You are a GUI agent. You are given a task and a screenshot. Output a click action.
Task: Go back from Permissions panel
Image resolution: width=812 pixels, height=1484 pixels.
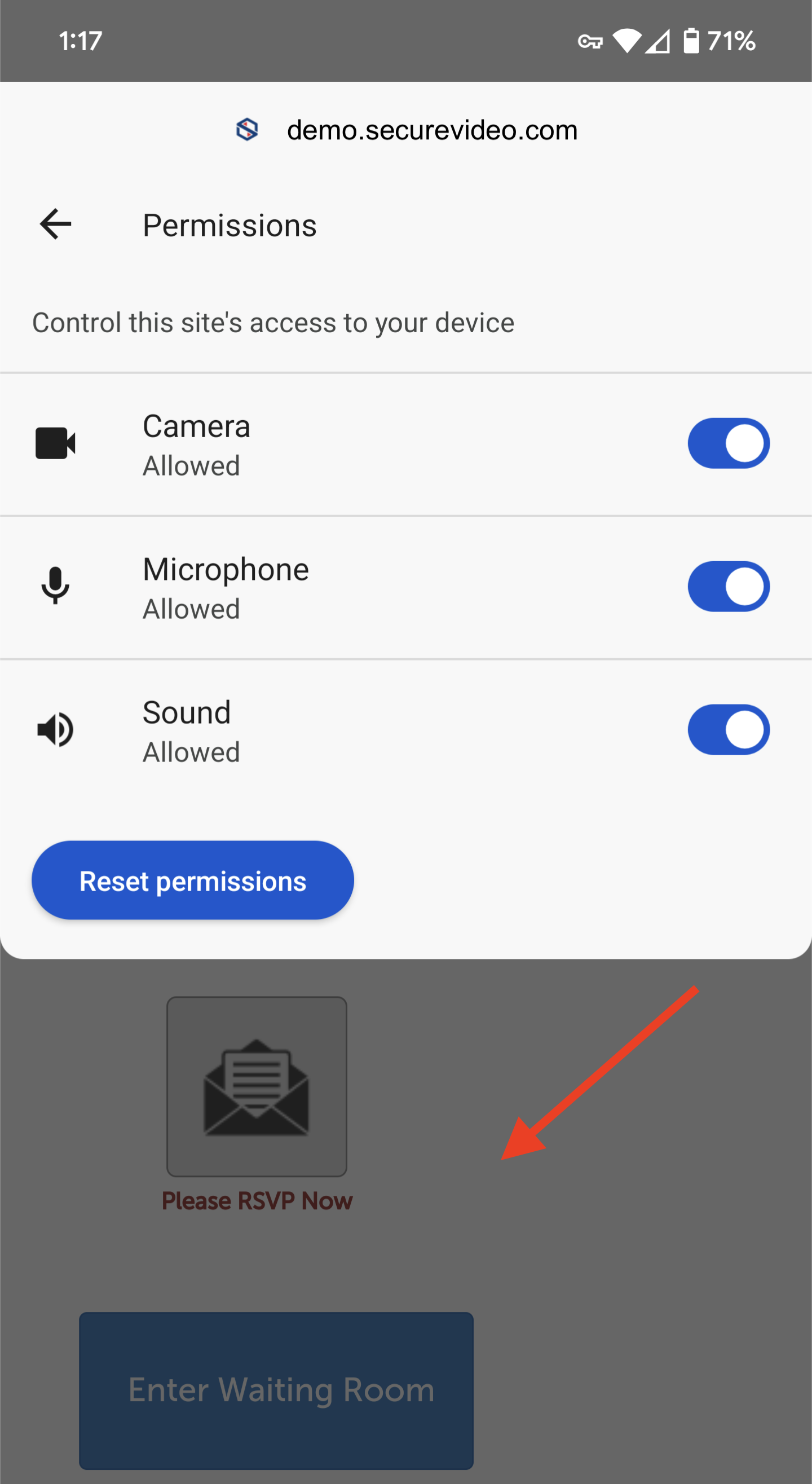coord(55,224)
